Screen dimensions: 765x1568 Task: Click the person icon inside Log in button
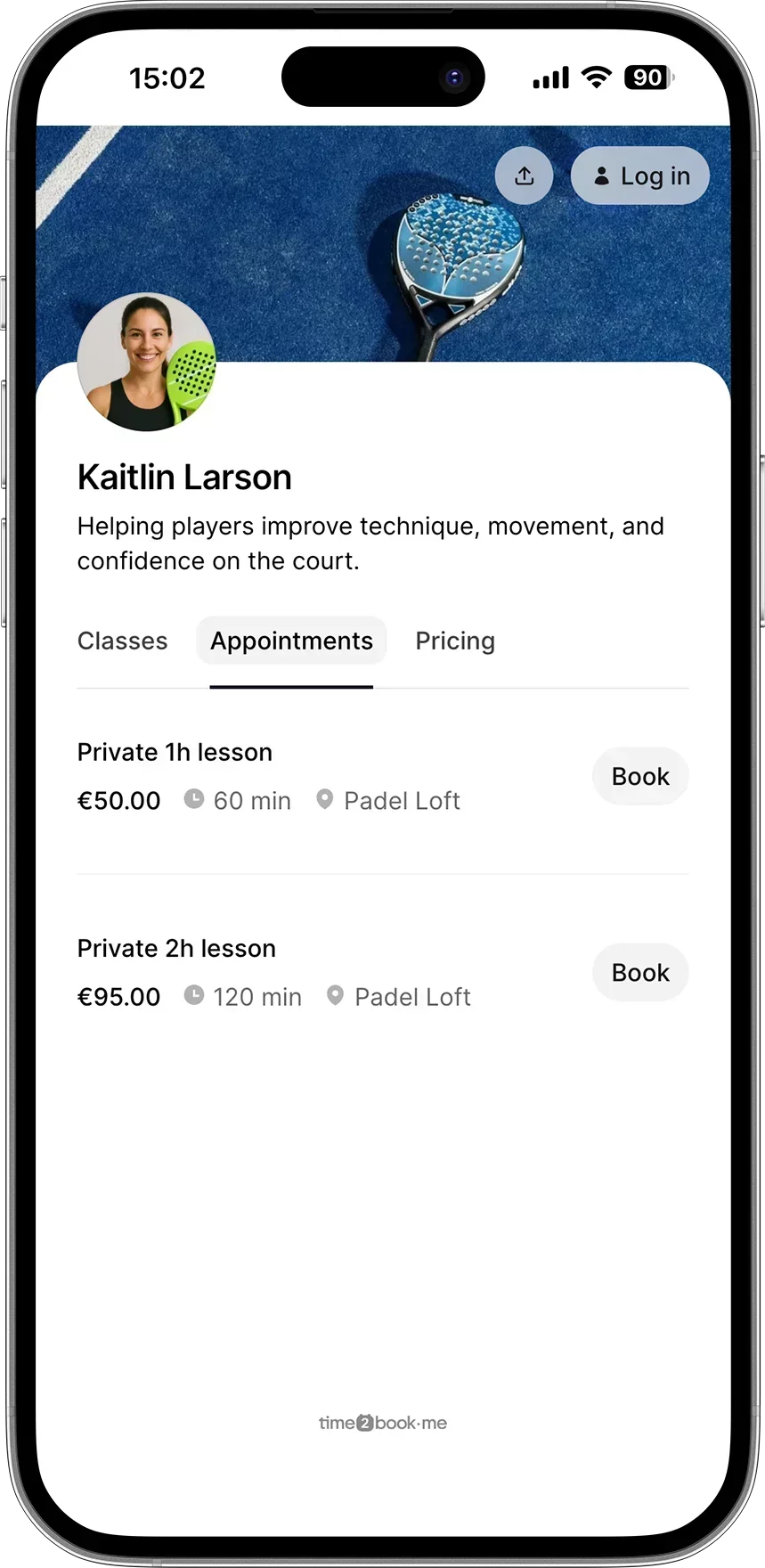click(x=602, y=176)
